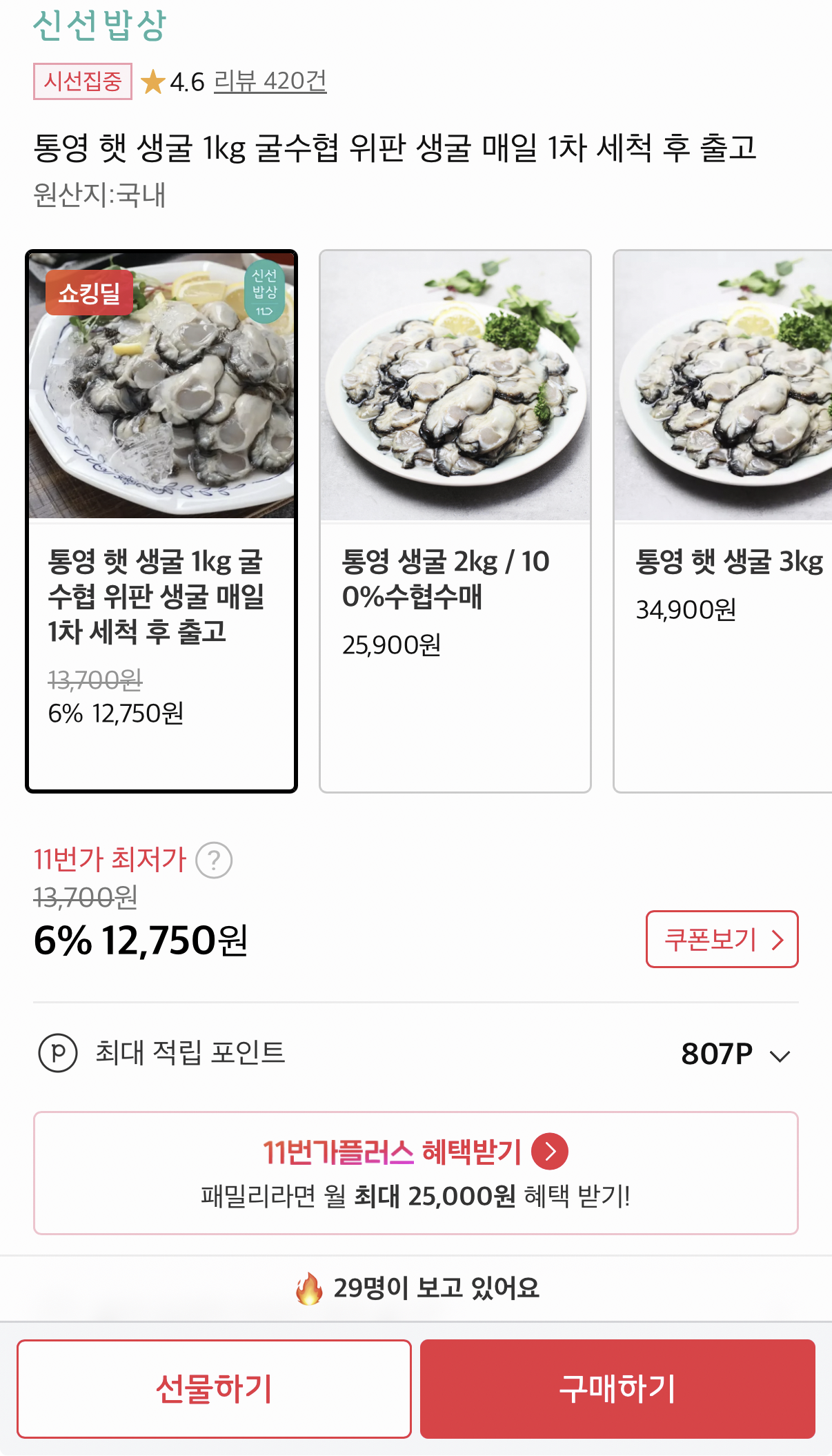Buy now with the 구매하기 button
This screenshot has height=1456, width=832.
coord(617,1388)
